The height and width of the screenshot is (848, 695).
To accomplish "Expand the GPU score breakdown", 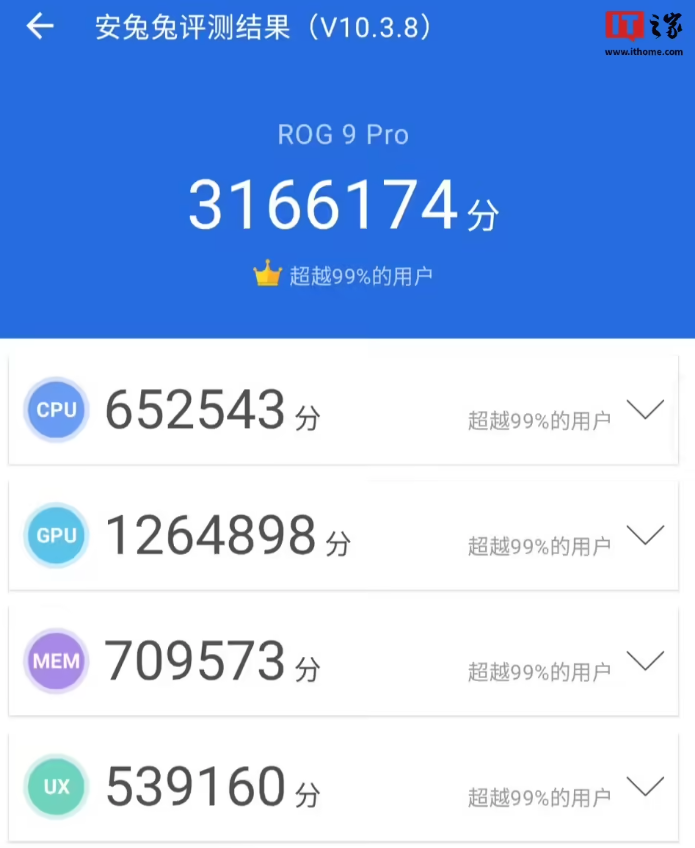I will point(645,535).
